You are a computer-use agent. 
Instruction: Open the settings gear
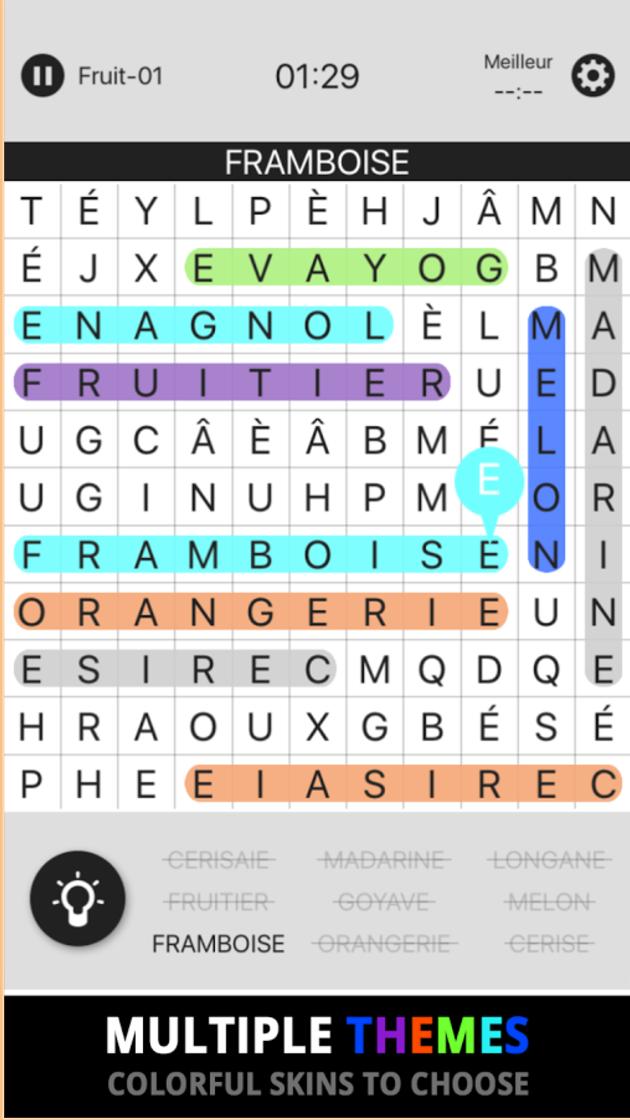point(592,76)
